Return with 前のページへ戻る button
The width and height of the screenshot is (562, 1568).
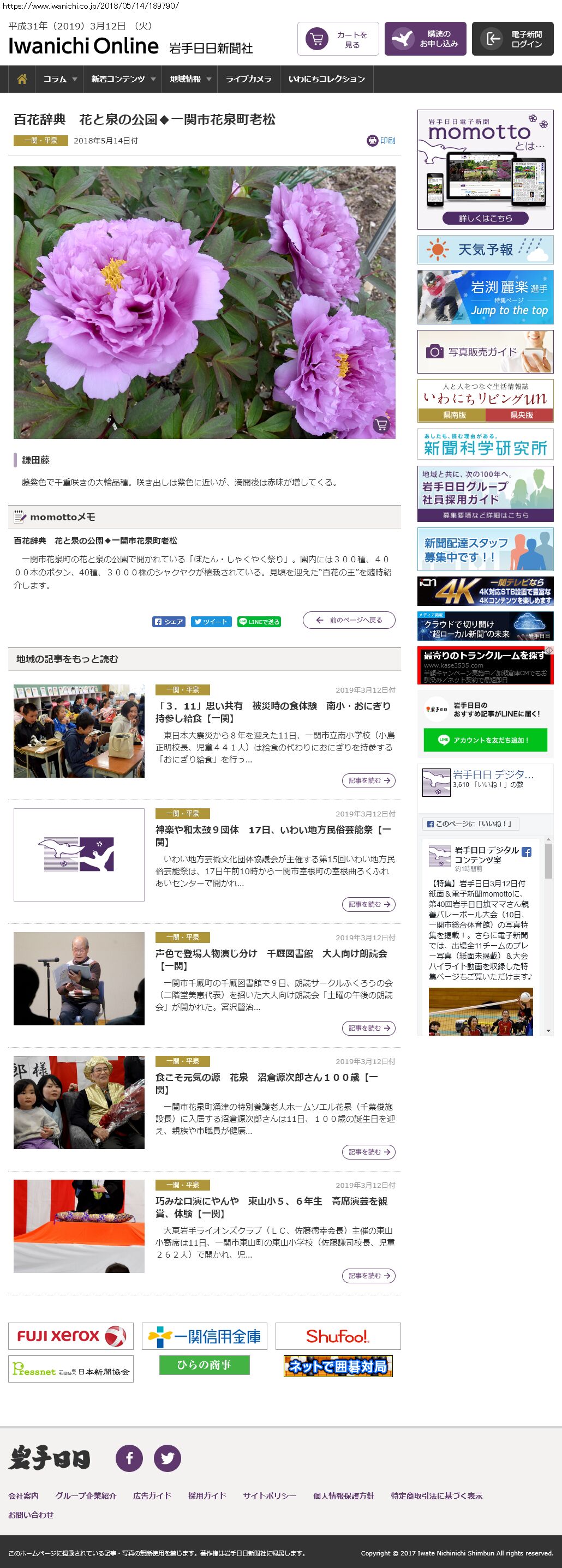coord(349,620)
